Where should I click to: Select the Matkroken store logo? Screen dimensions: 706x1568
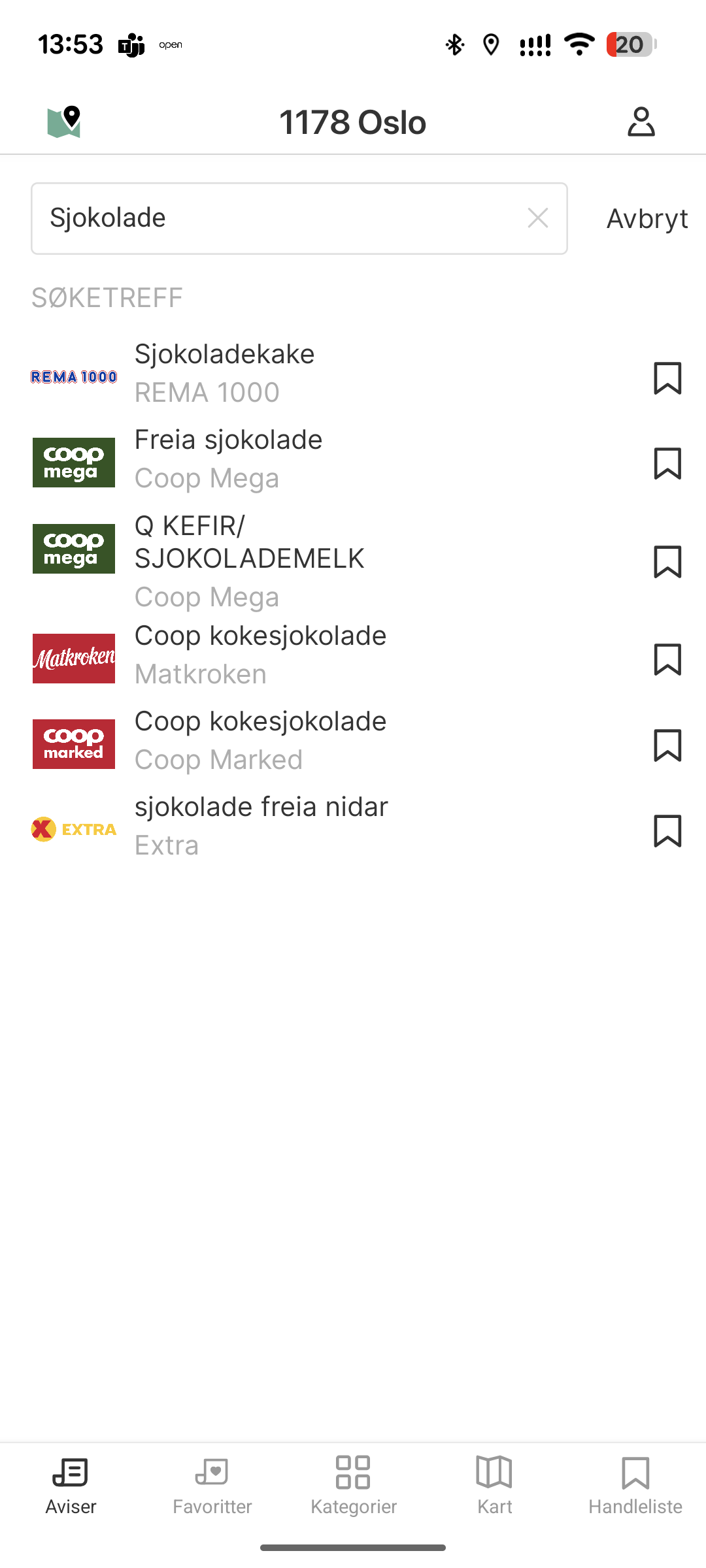coord(73,658)
